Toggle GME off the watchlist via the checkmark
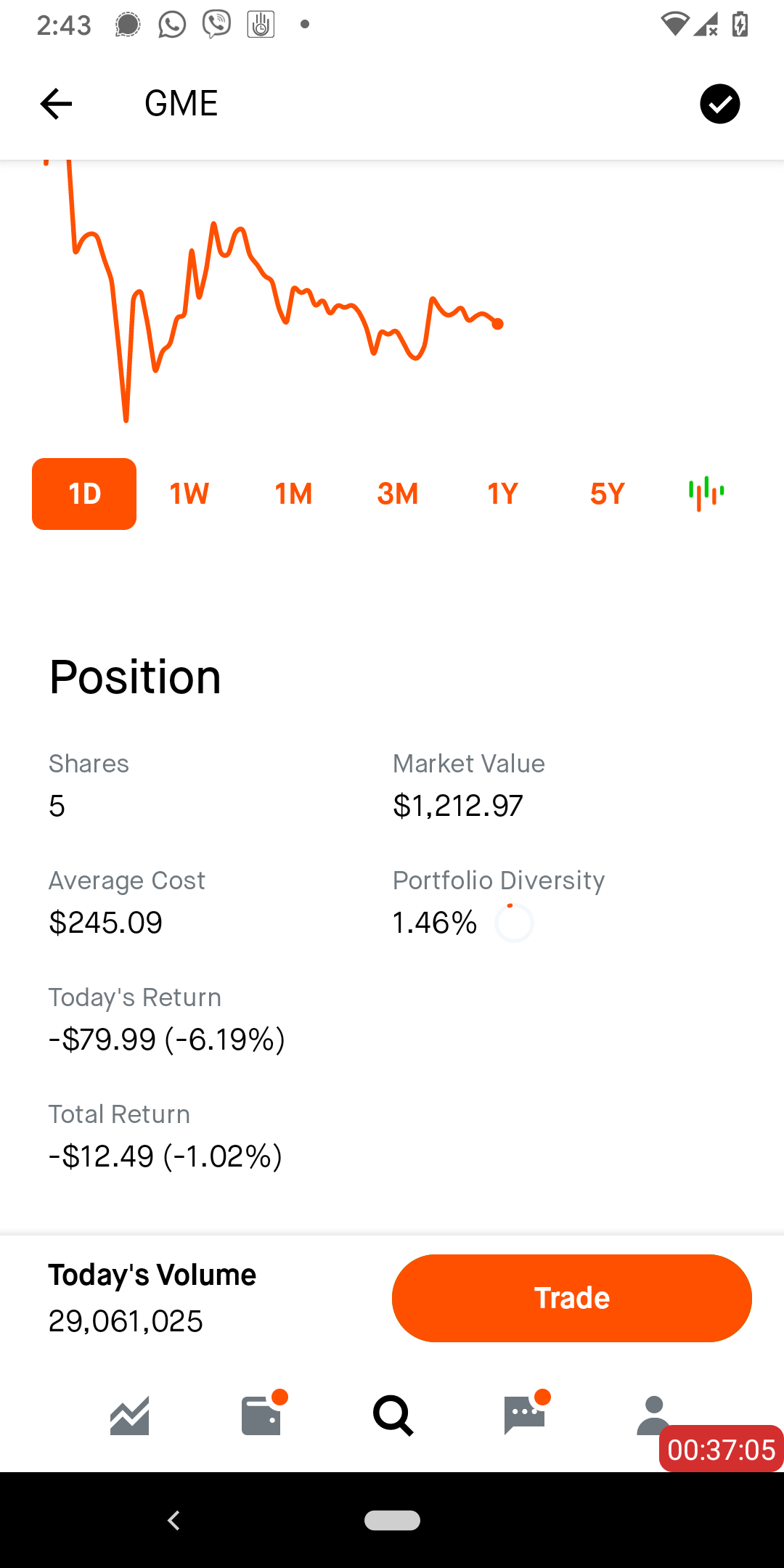Screen dimensions: 784x1568 (719, 104)
